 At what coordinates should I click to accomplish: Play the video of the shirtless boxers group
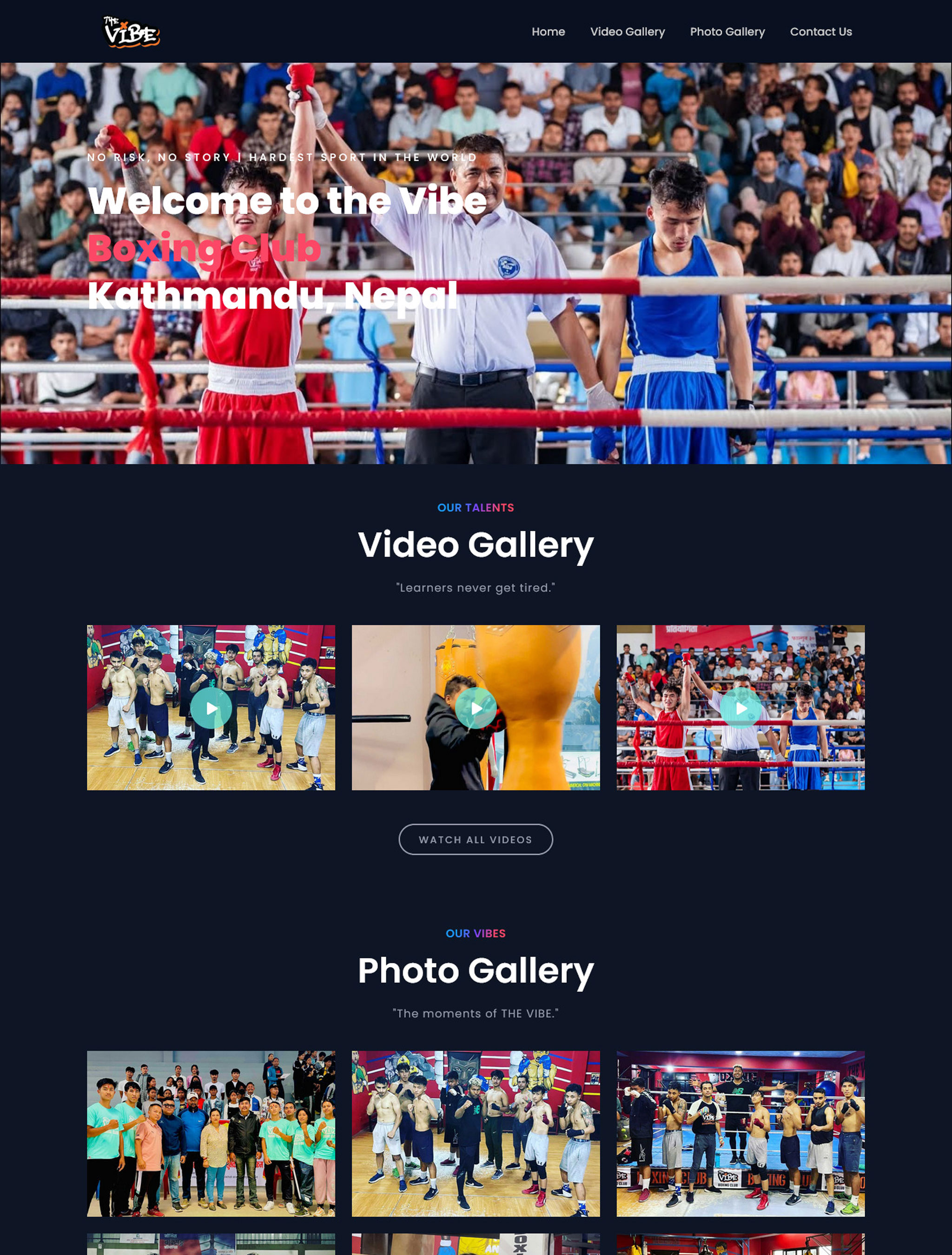[211, 708]
